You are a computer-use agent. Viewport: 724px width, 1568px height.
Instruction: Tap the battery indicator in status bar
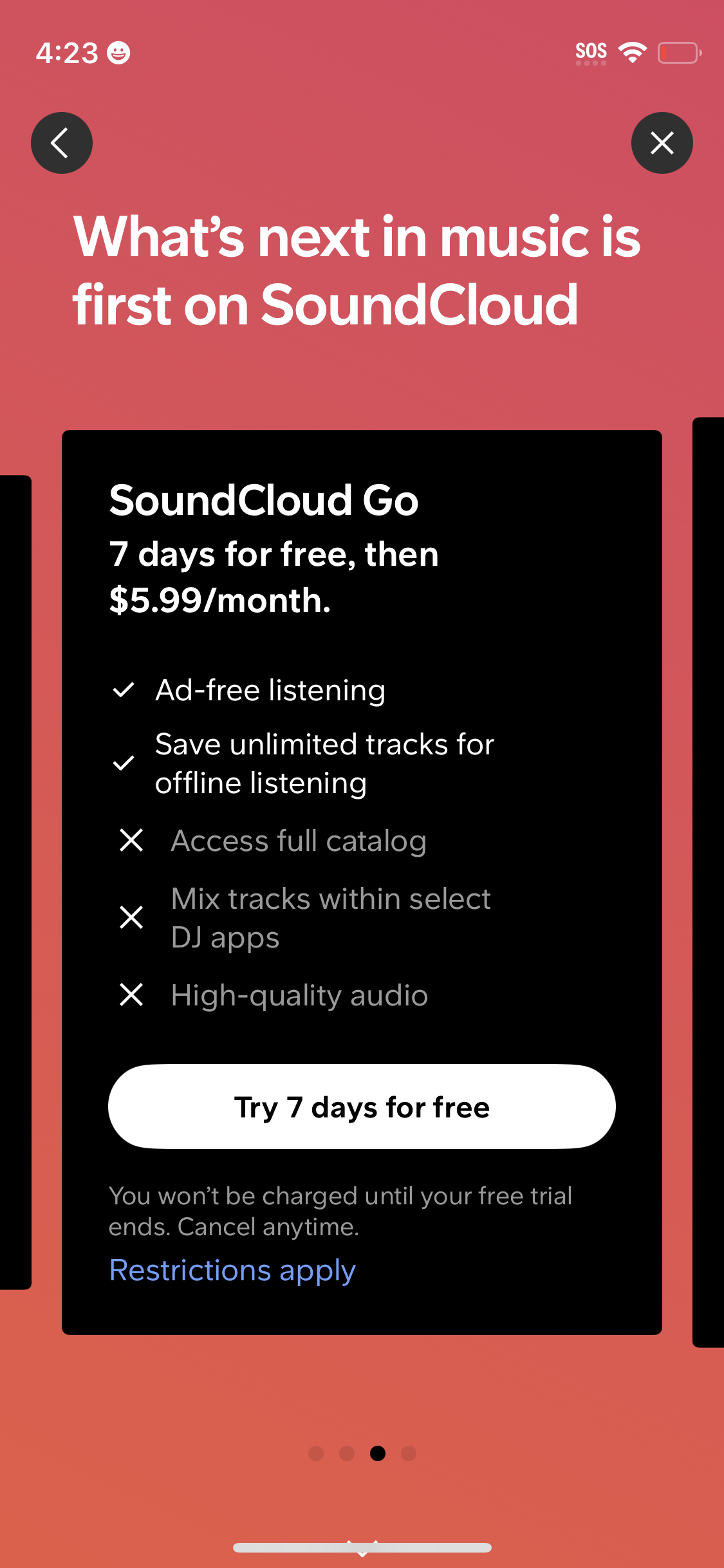pos(678,53)
